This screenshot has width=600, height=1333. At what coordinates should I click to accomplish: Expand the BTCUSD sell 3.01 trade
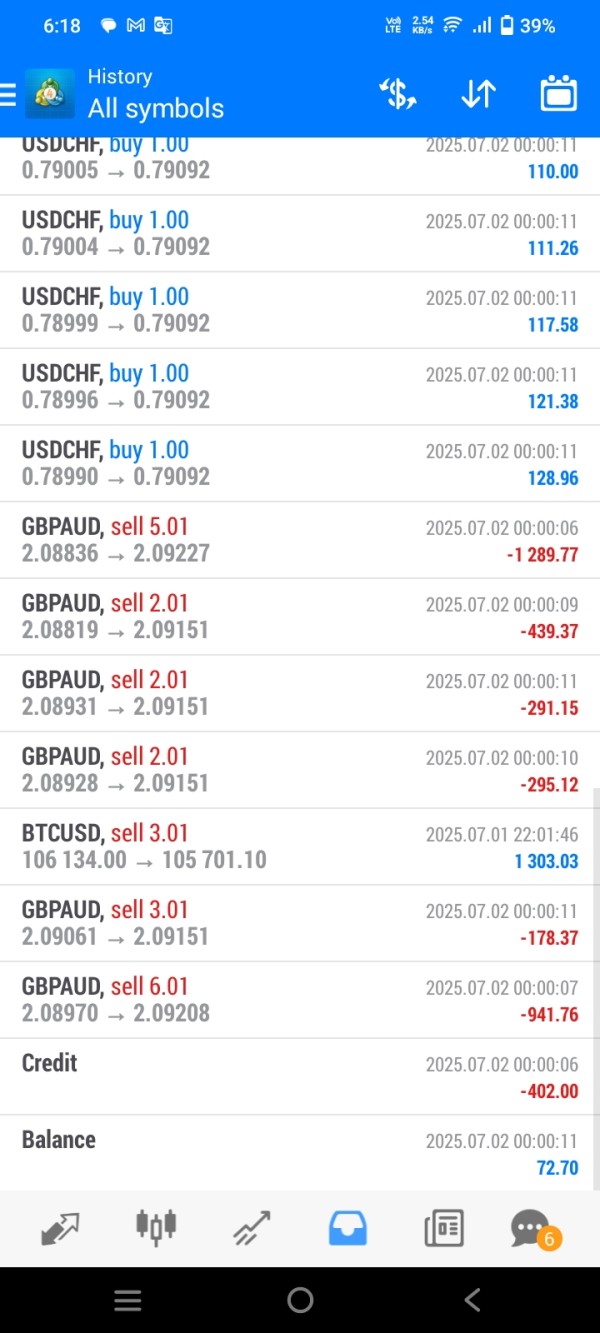pyautogui.click(x=300, y=846)
